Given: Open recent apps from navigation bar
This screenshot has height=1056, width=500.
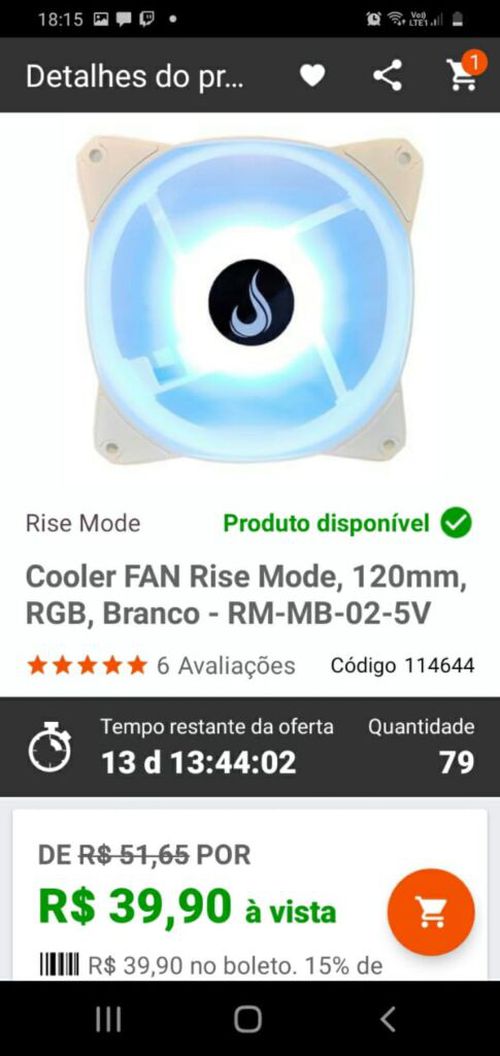Looking at the screenshot, I should pyautogui.click(x=108, y=1019).
